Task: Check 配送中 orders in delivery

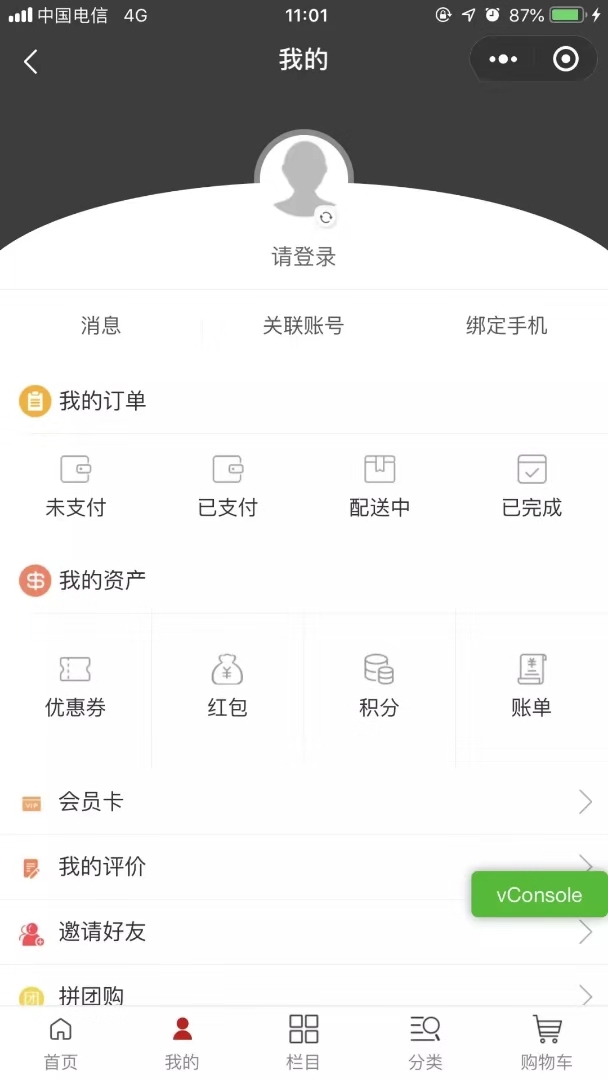Action: [379, 486]
